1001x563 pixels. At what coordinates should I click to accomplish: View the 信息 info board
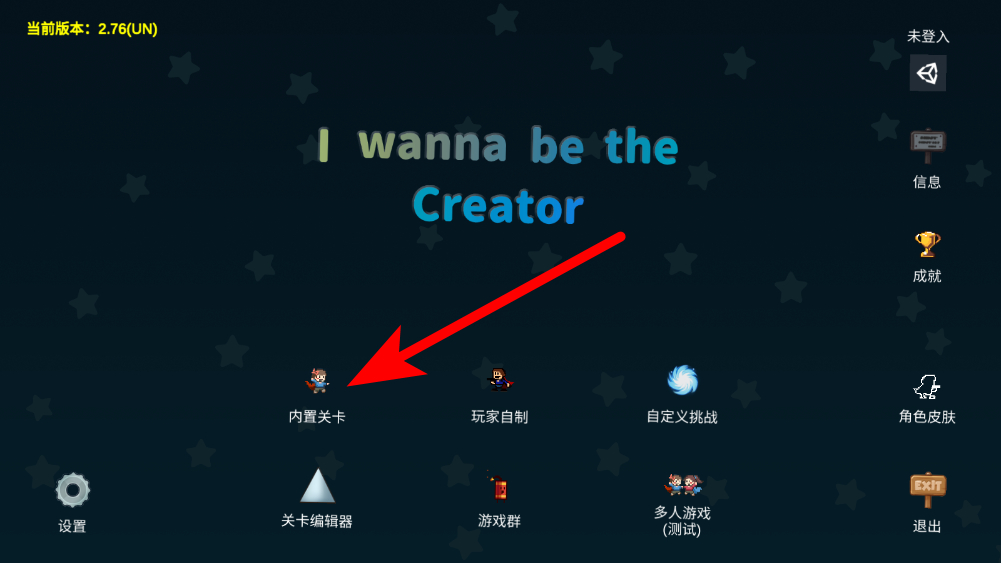click(x=927, y=143)
